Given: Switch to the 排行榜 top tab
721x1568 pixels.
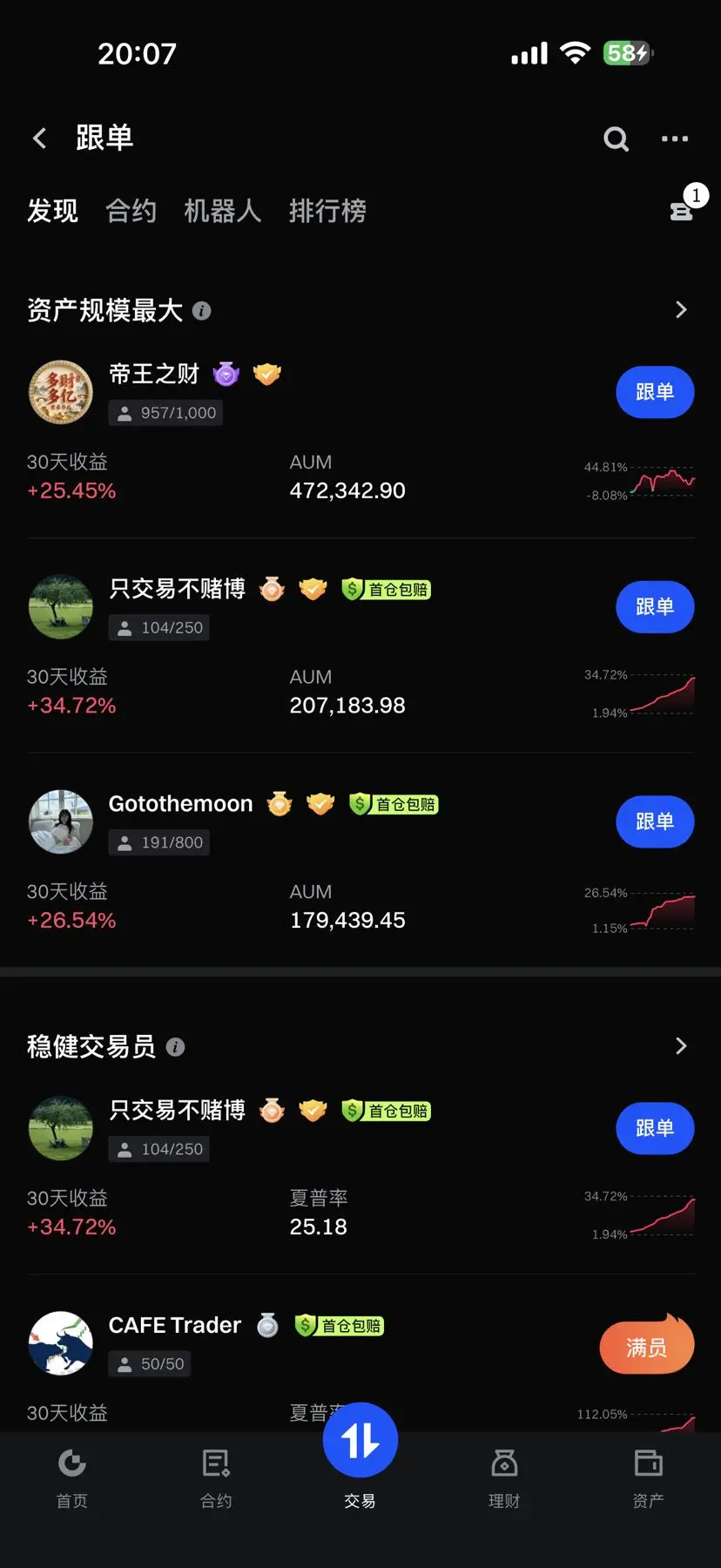Looking at the screenshot, I should pyautogui.click(x=327, y=211).
